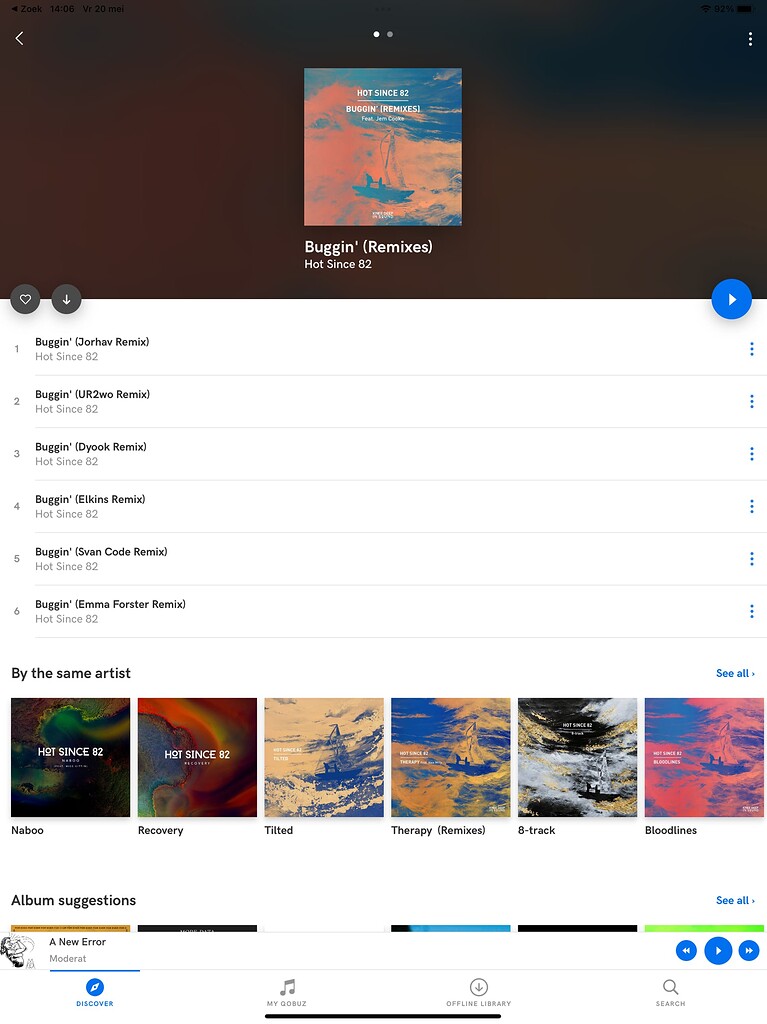767x1024 pixels.
Task: Open the album overflow menu
Action: coord(750,39)
